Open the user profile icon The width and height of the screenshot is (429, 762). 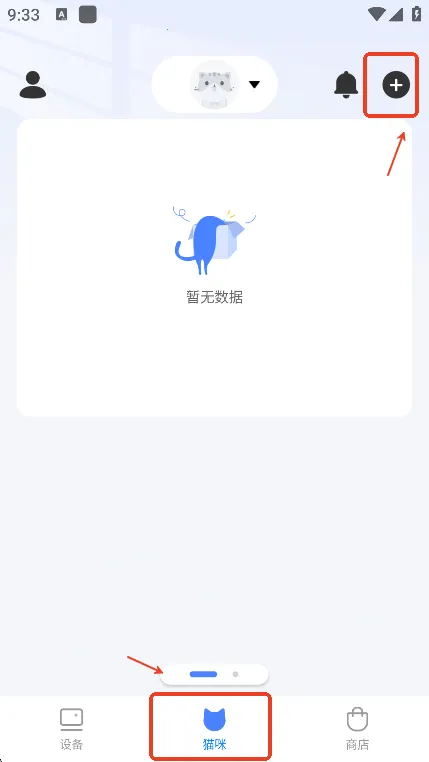pyautogui.click(x=33, y=85)
